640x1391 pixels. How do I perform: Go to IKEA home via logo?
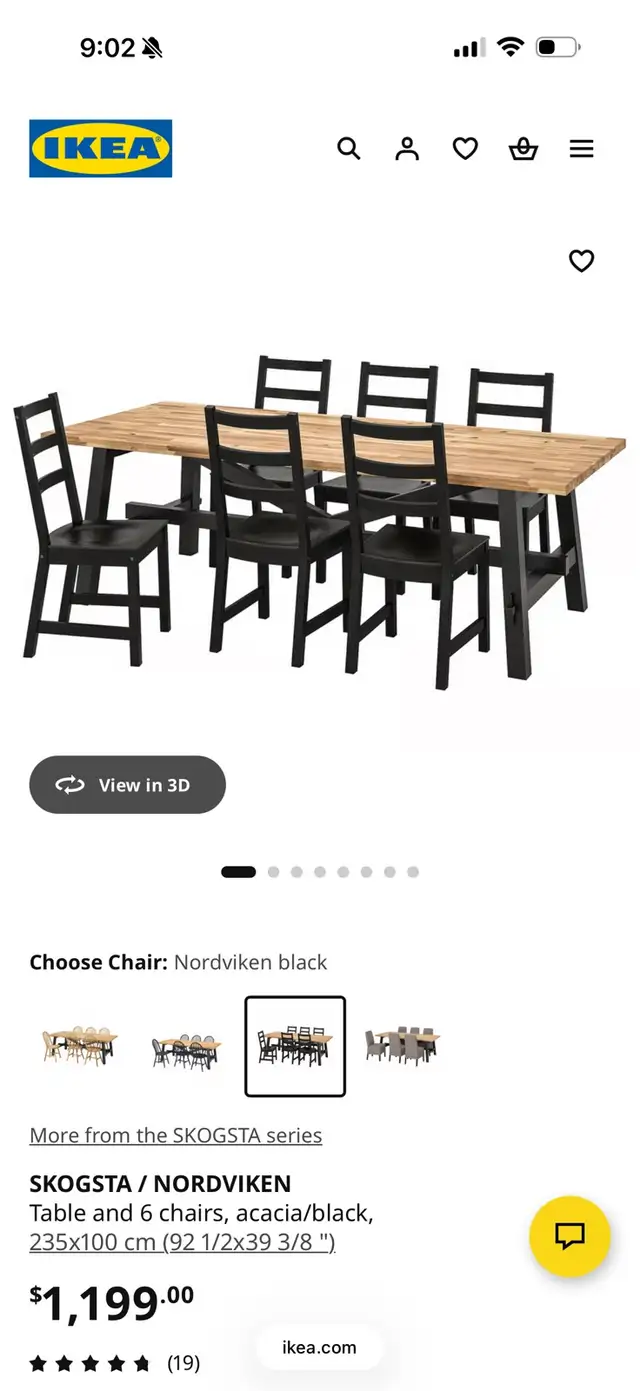pyautogui.click(x=100, y=149)
